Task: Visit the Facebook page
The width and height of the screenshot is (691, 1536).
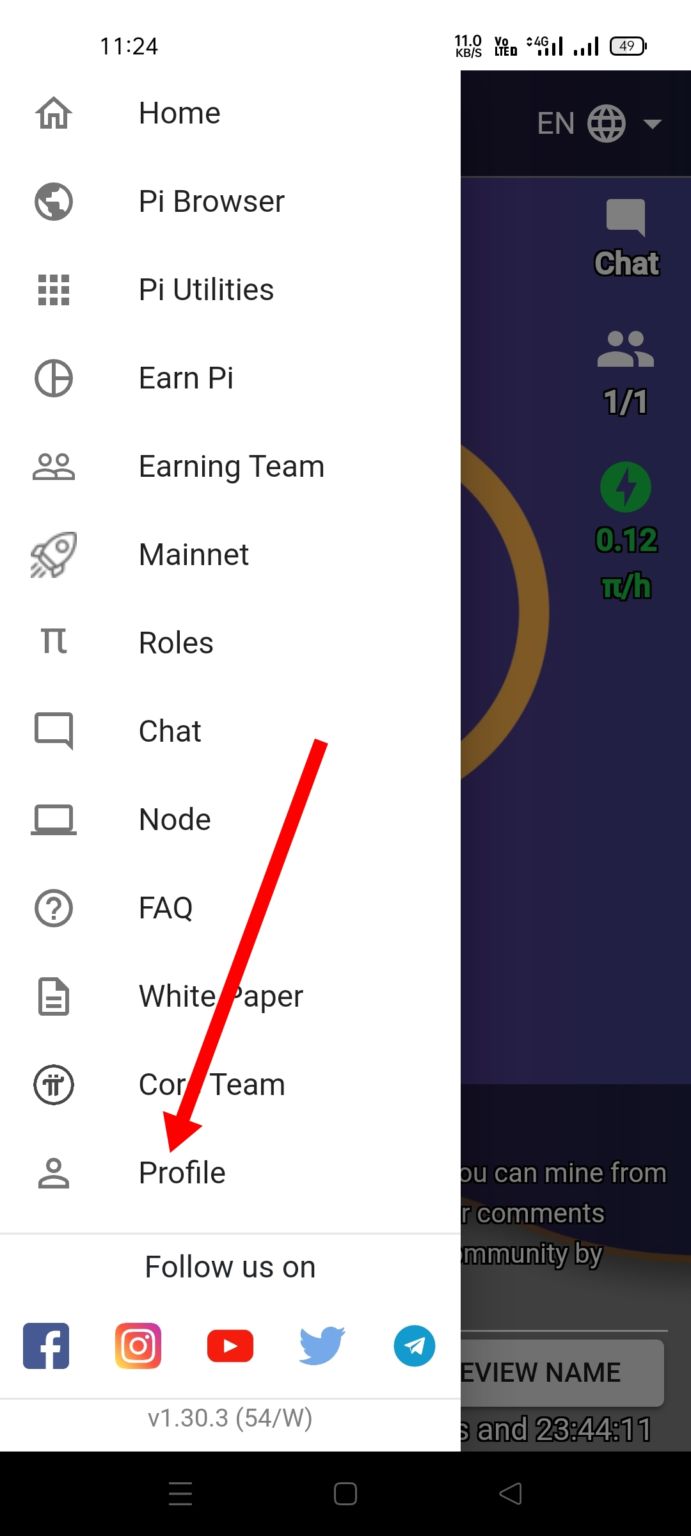Action: (46, 1346)
